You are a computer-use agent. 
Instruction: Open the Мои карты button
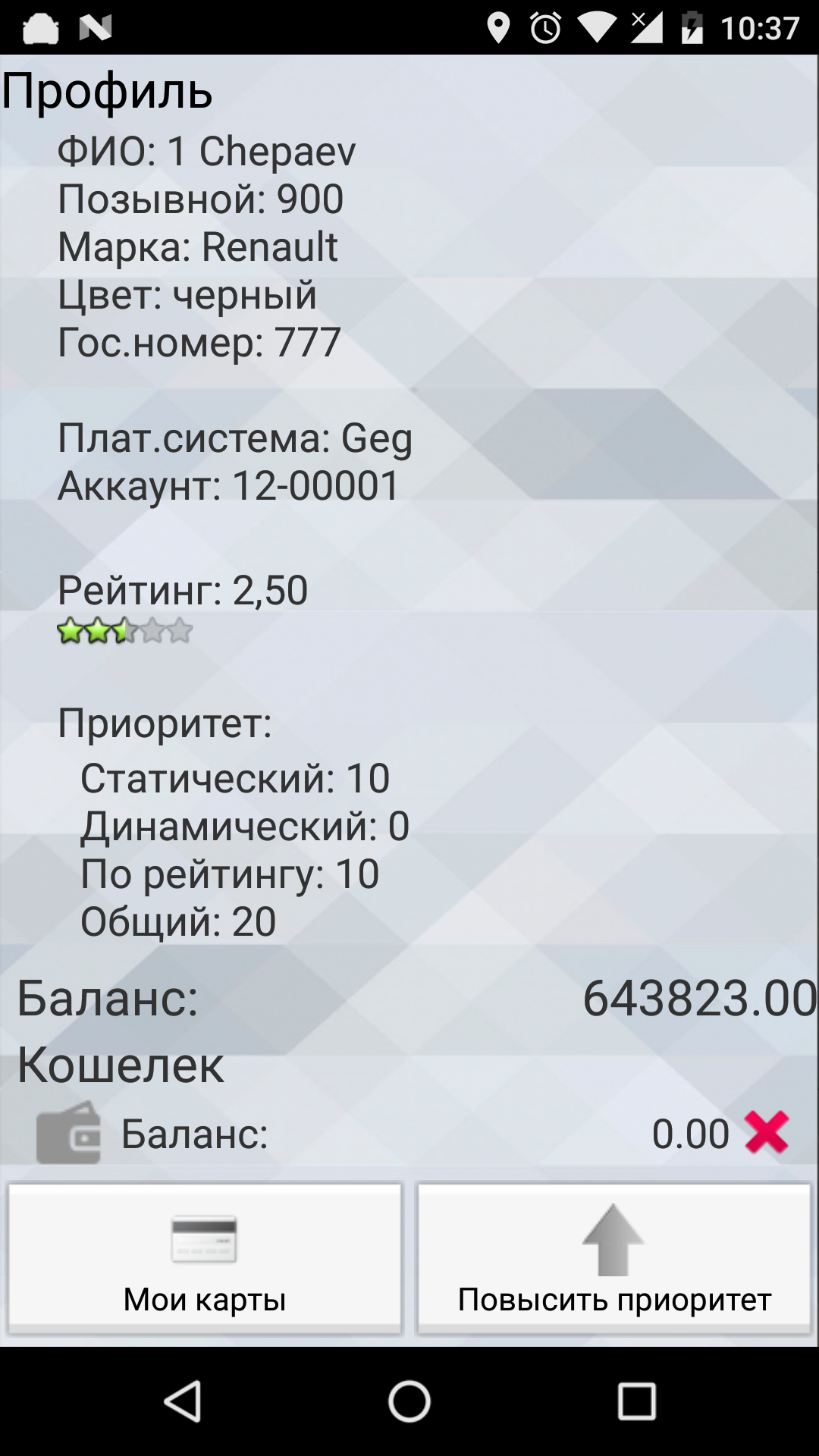point(205,1257)
